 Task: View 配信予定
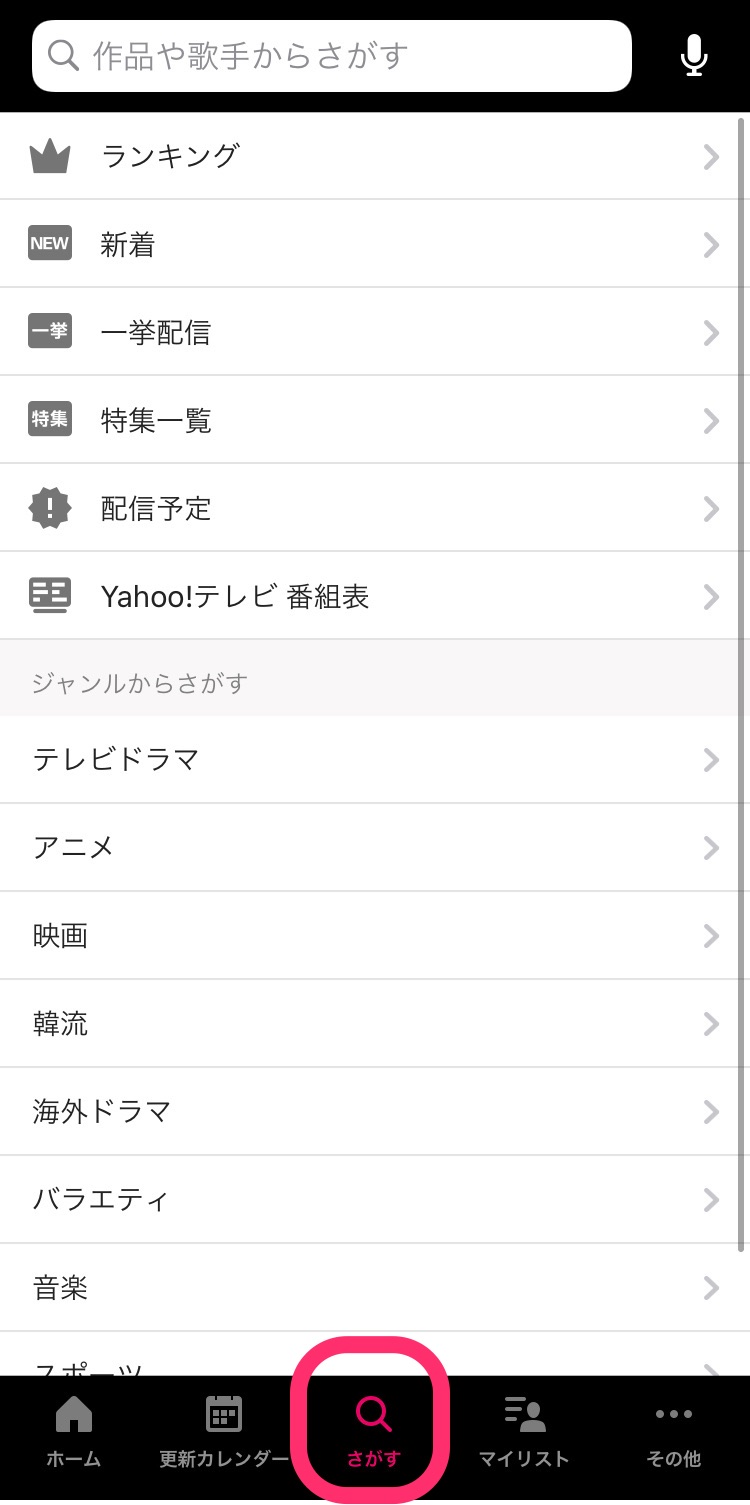tap(375, 508)
